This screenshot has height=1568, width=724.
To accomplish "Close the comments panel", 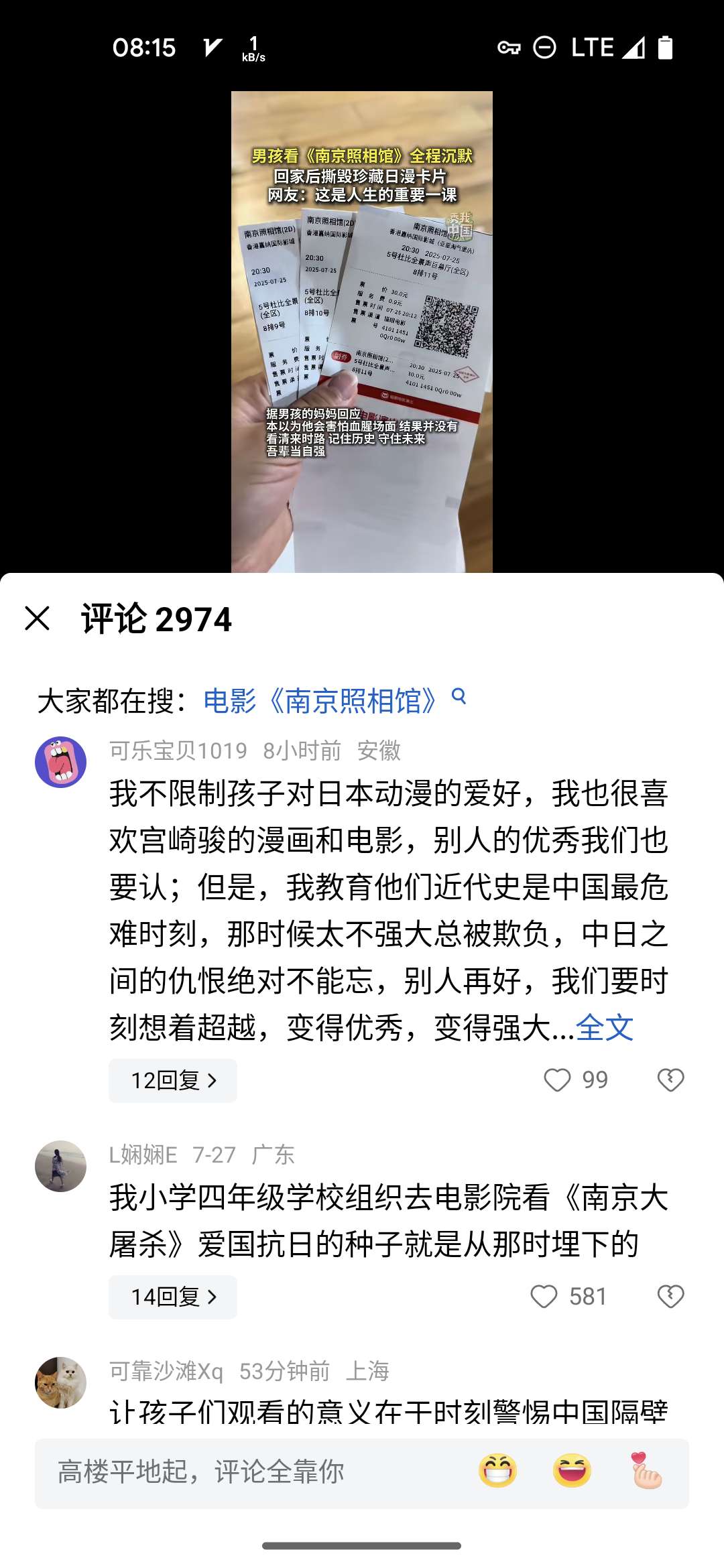I will (38, 618).
